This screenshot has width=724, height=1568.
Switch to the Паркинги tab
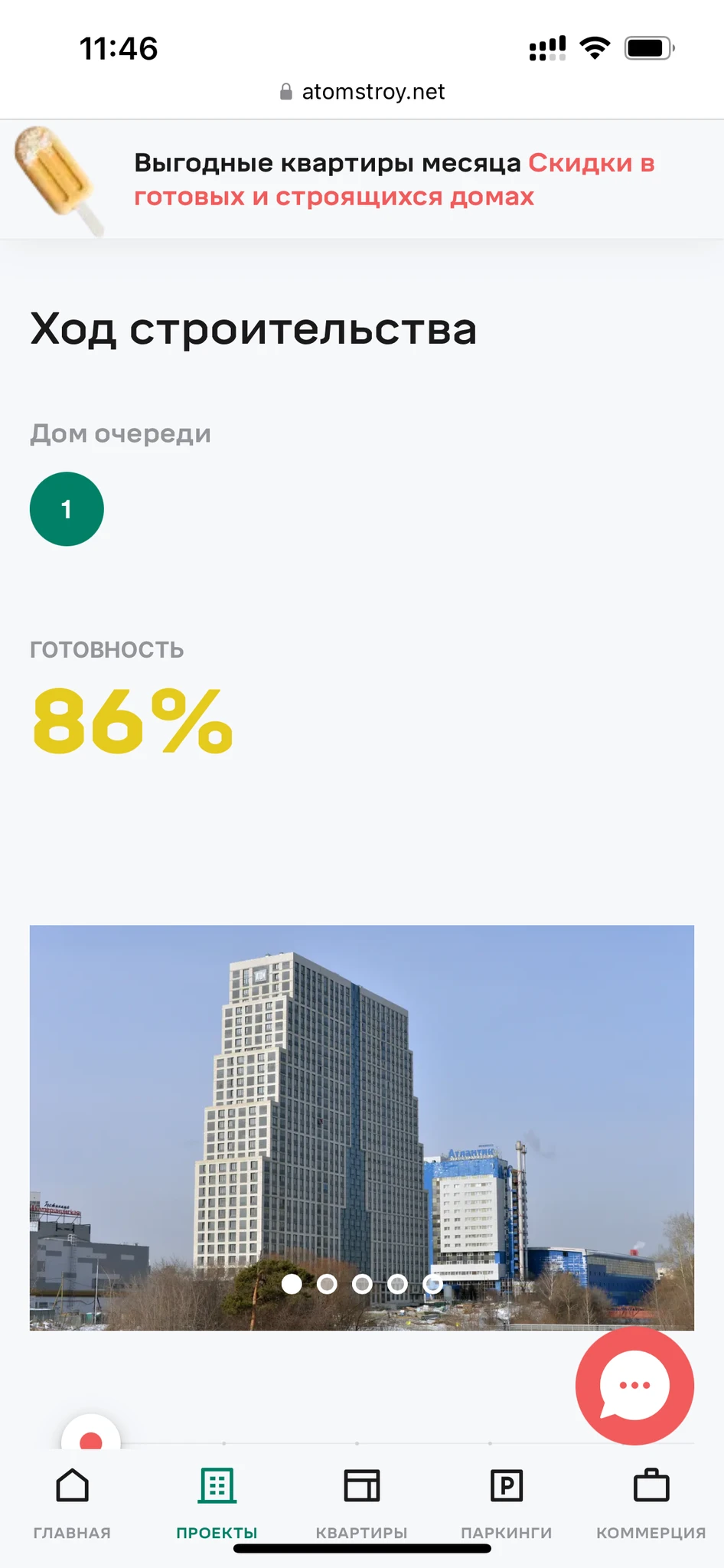[x=506, y=1502]
